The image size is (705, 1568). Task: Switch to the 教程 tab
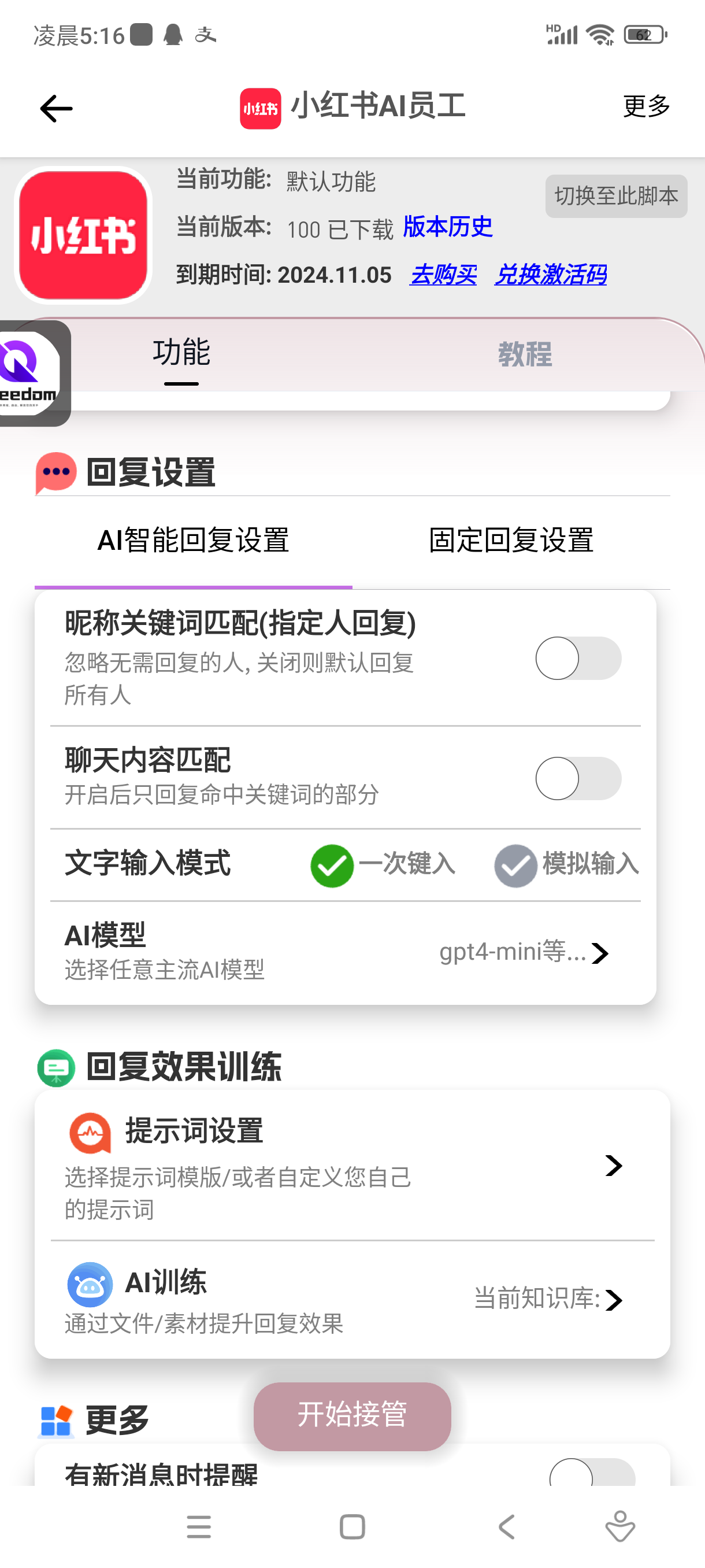[525, 354]
